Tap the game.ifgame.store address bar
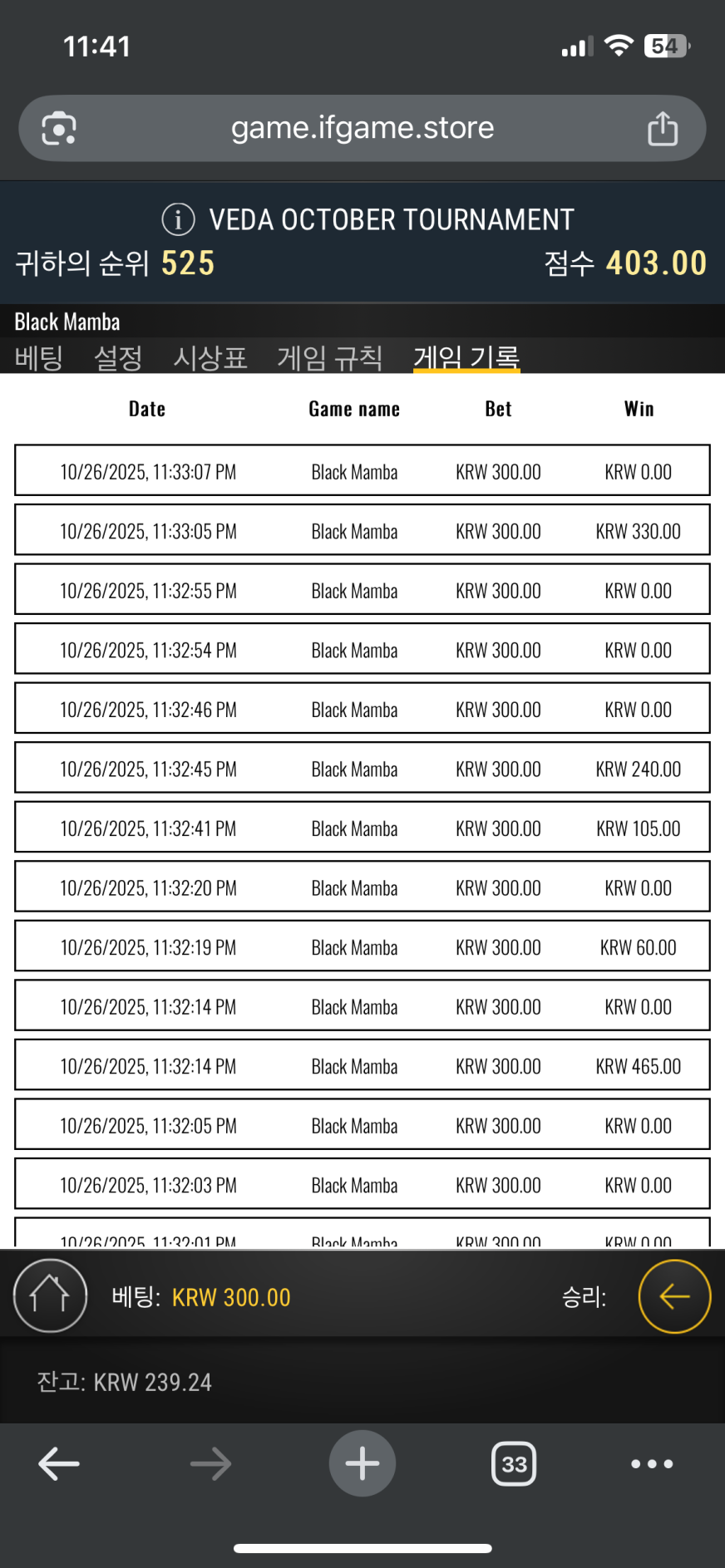The width and height of the screenshot is (725, 1568). point(362,128)
